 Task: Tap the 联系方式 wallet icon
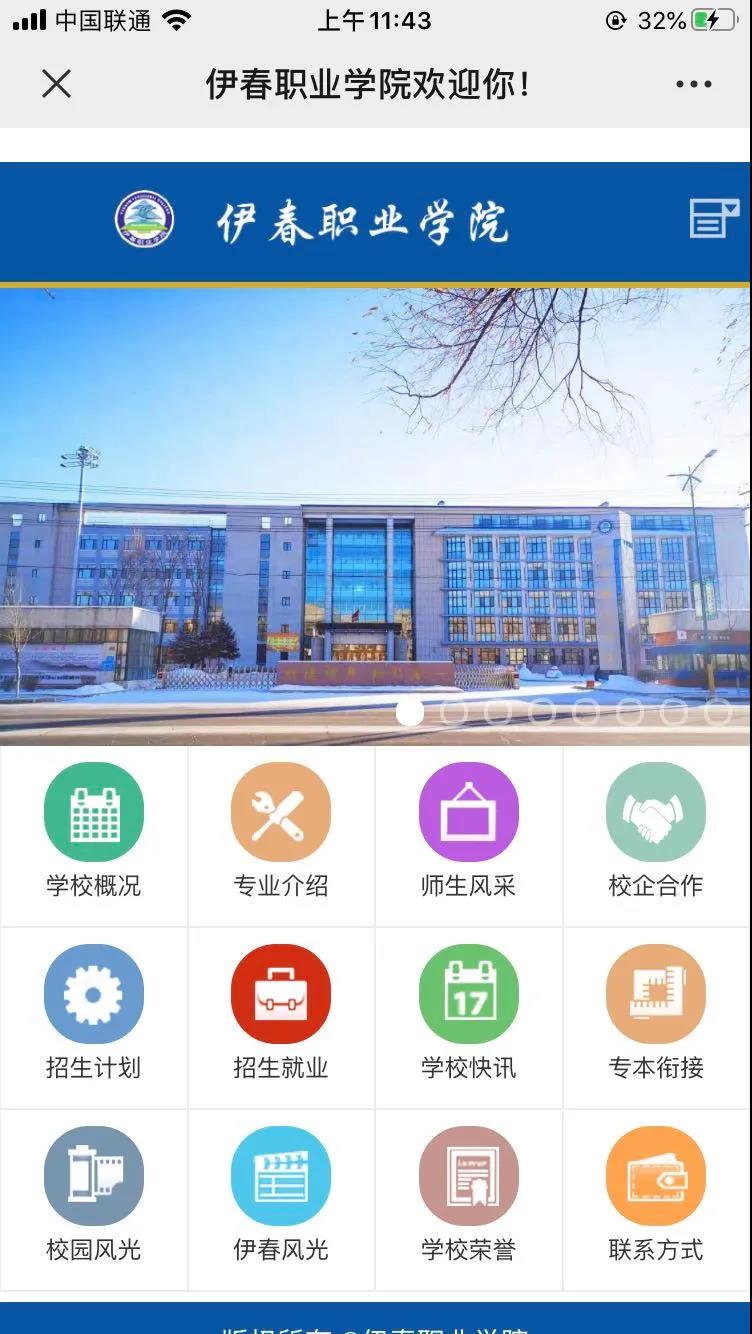[656, 1176]
